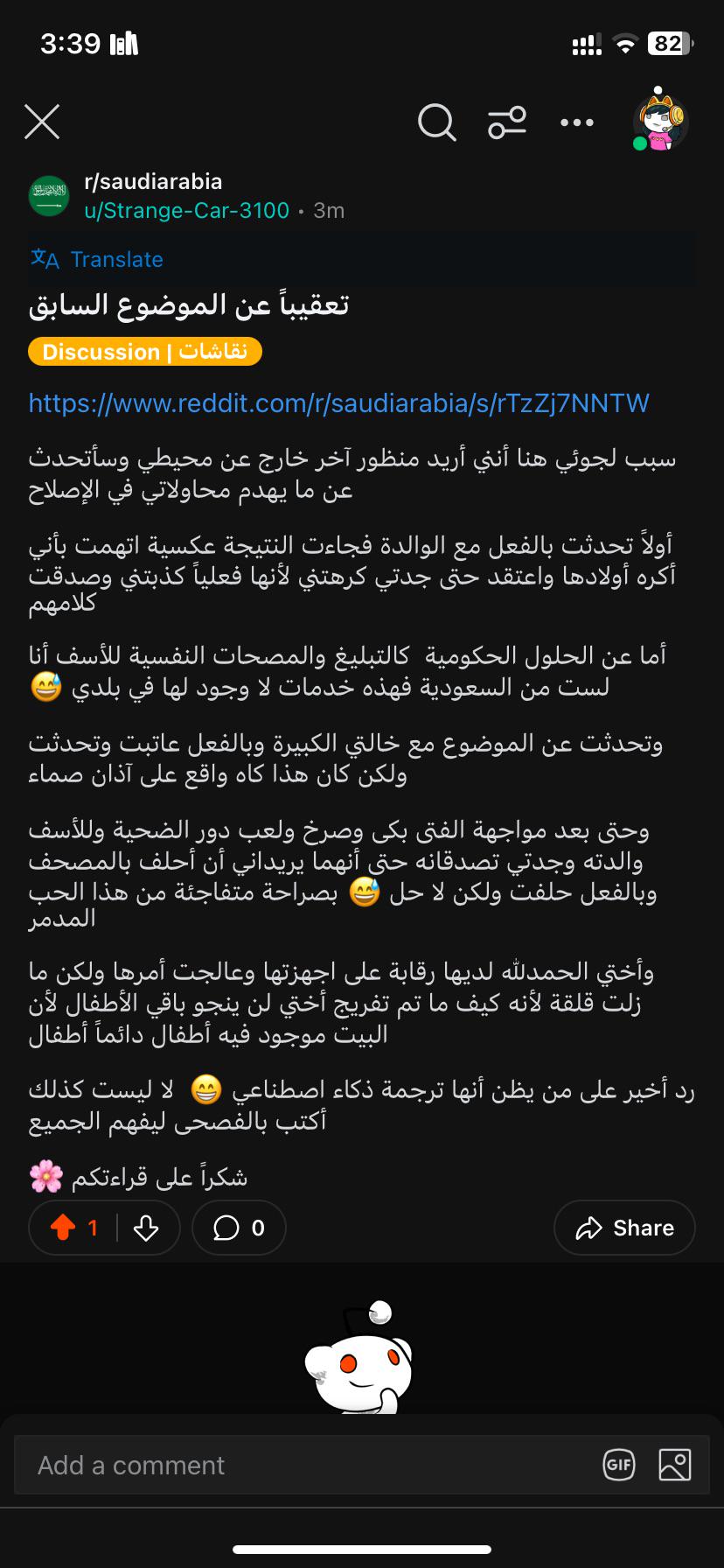Select the Discussion flair chip
The height and width of the screenshot is (1568, 724).
tap(145, 352)
